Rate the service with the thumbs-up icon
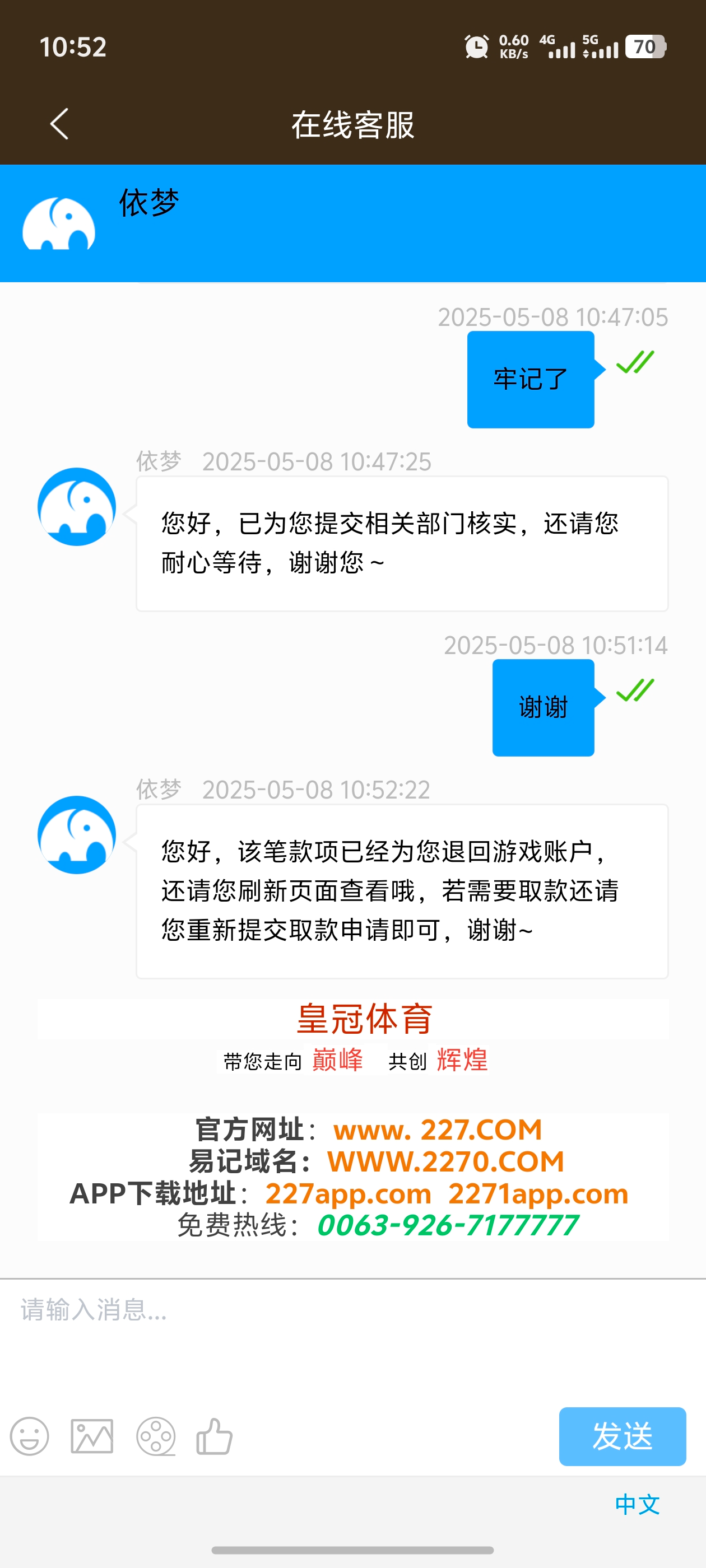 pos(215,1436)
